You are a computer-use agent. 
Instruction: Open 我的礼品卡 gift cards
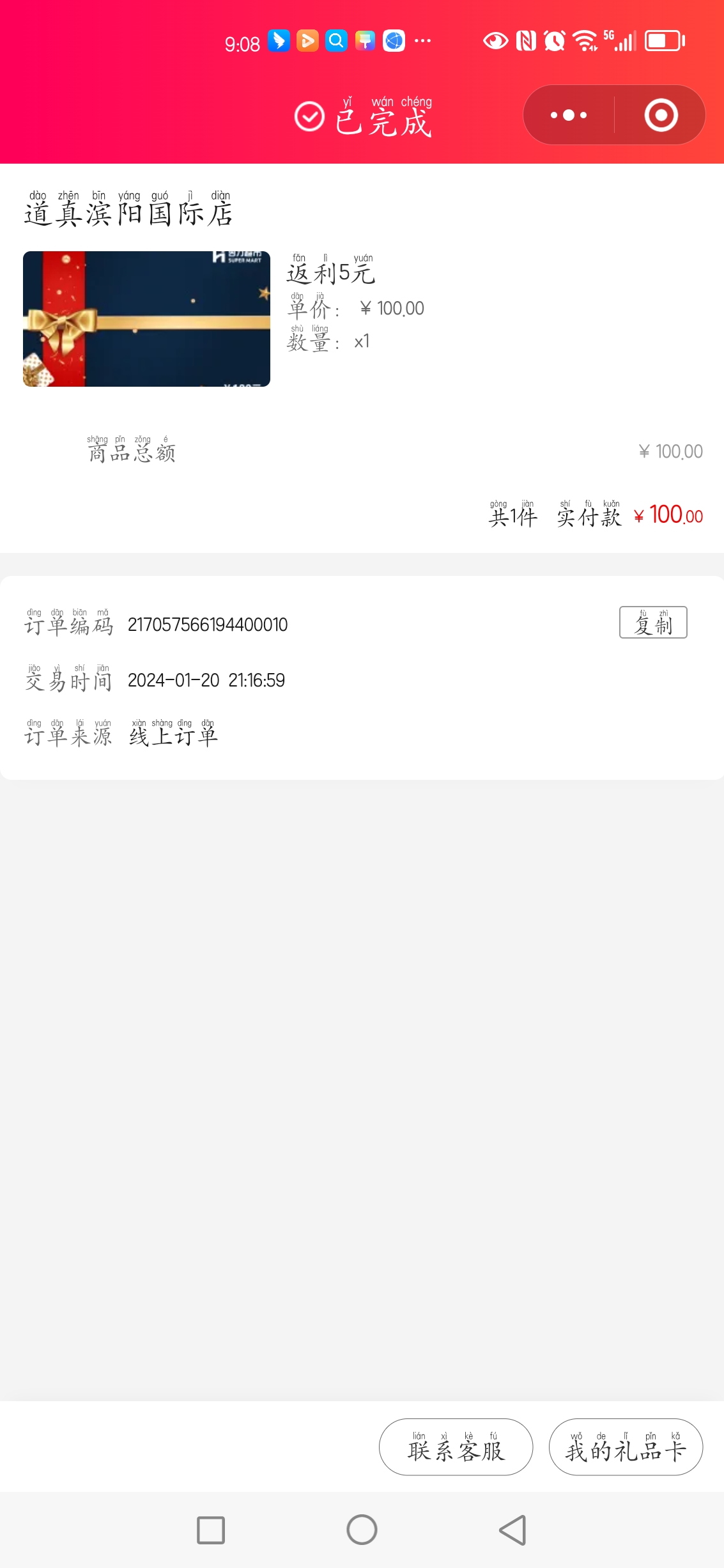coord(626,1447)
